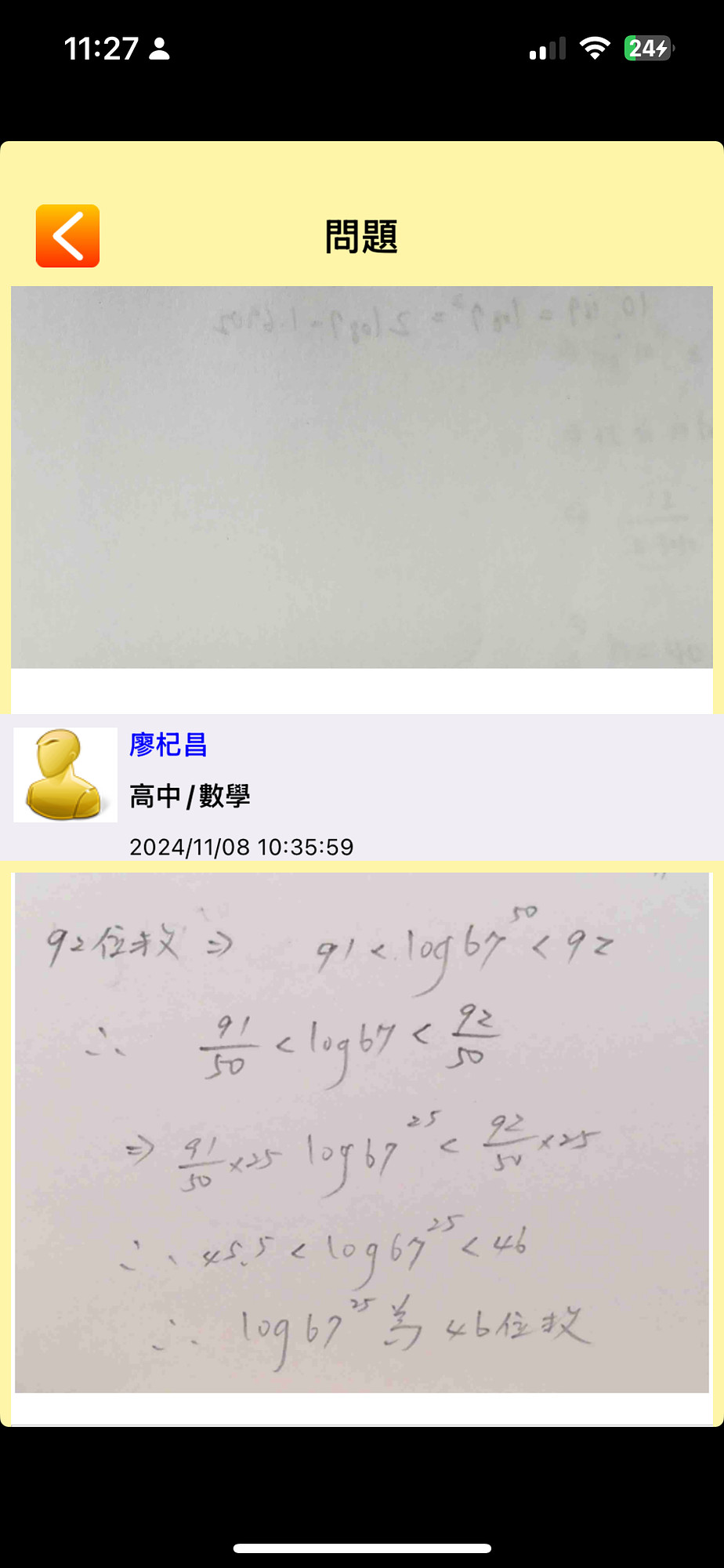Open 廖杞昌's profile name link
Screen dimensions: 724x1568
point(168,744)
